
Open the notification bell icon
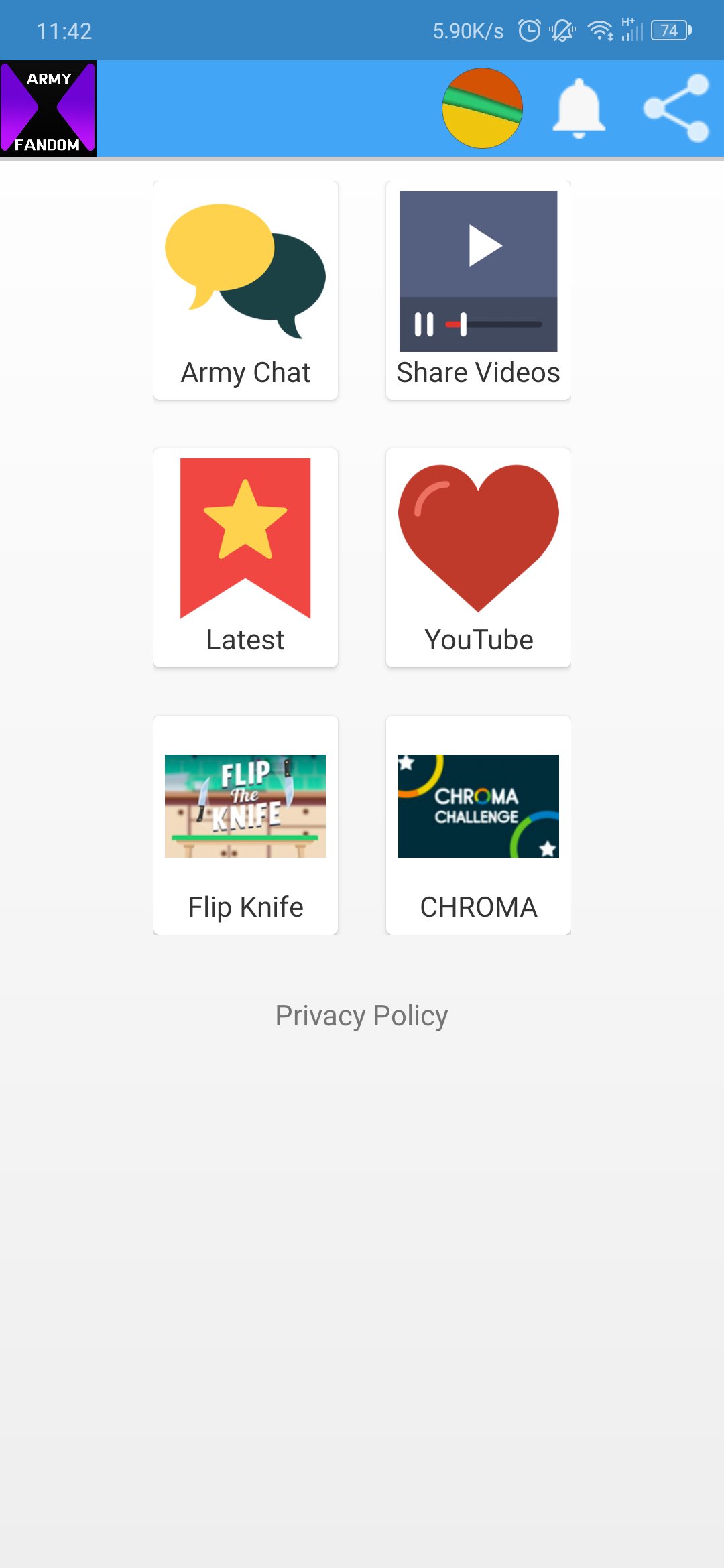tap(580, 107)
